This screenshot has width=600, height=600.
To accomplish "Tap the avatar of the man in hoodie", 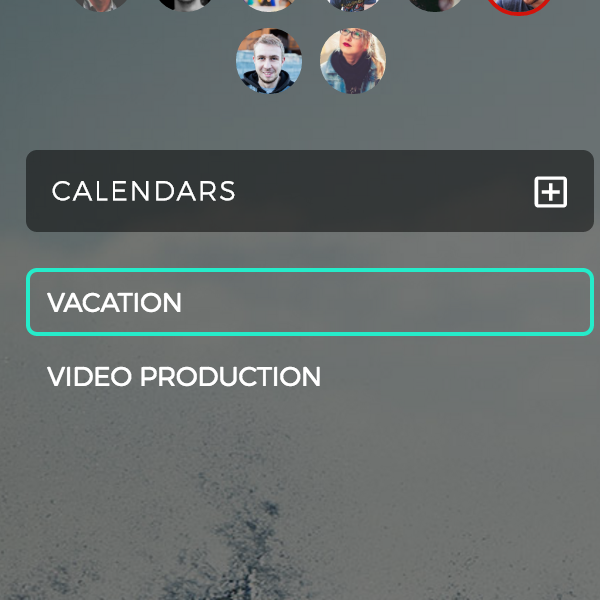I will pyautogui.click(x=268, y=61).
